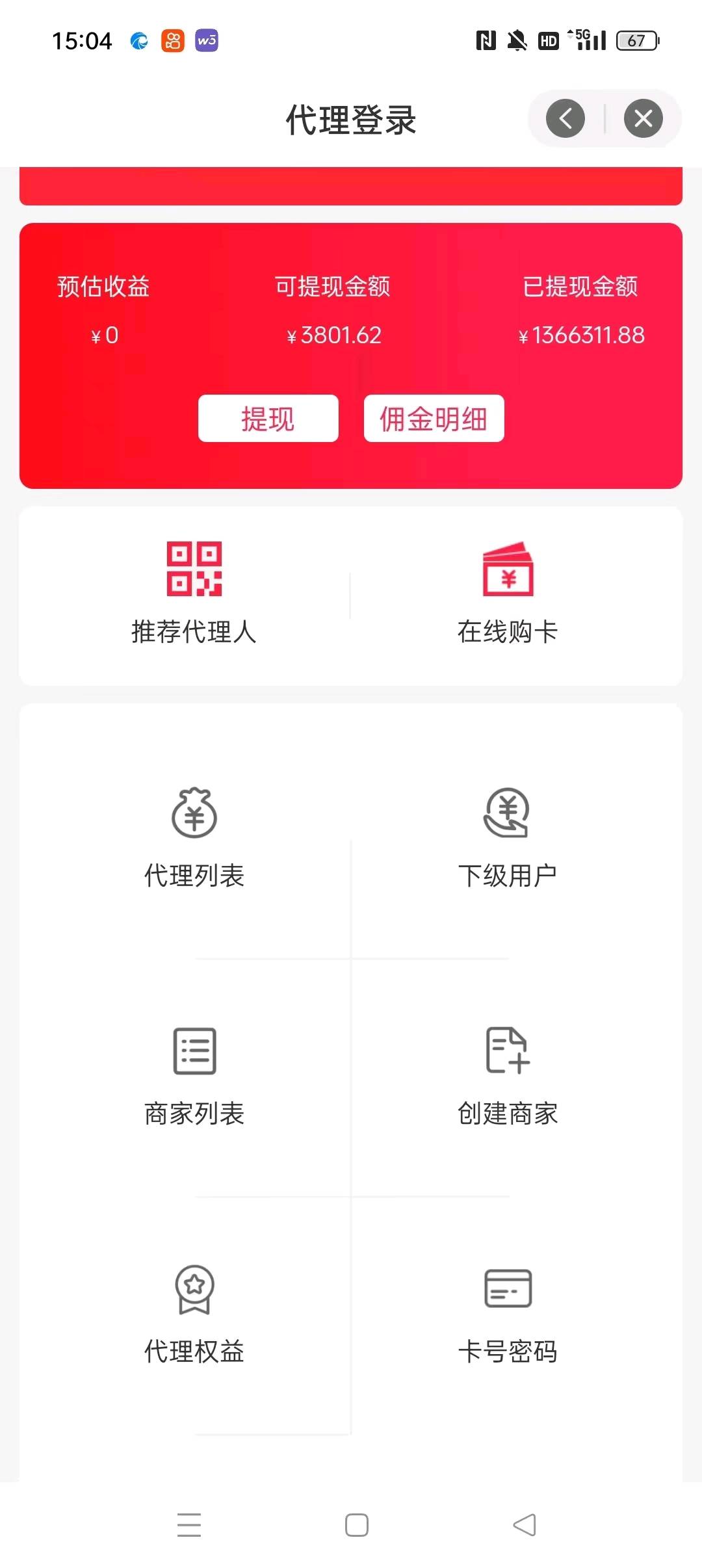View 下级用户 subordinate users
This screenshot has width=702, height=1568.
pyautogui.click(x=508, y=839)
